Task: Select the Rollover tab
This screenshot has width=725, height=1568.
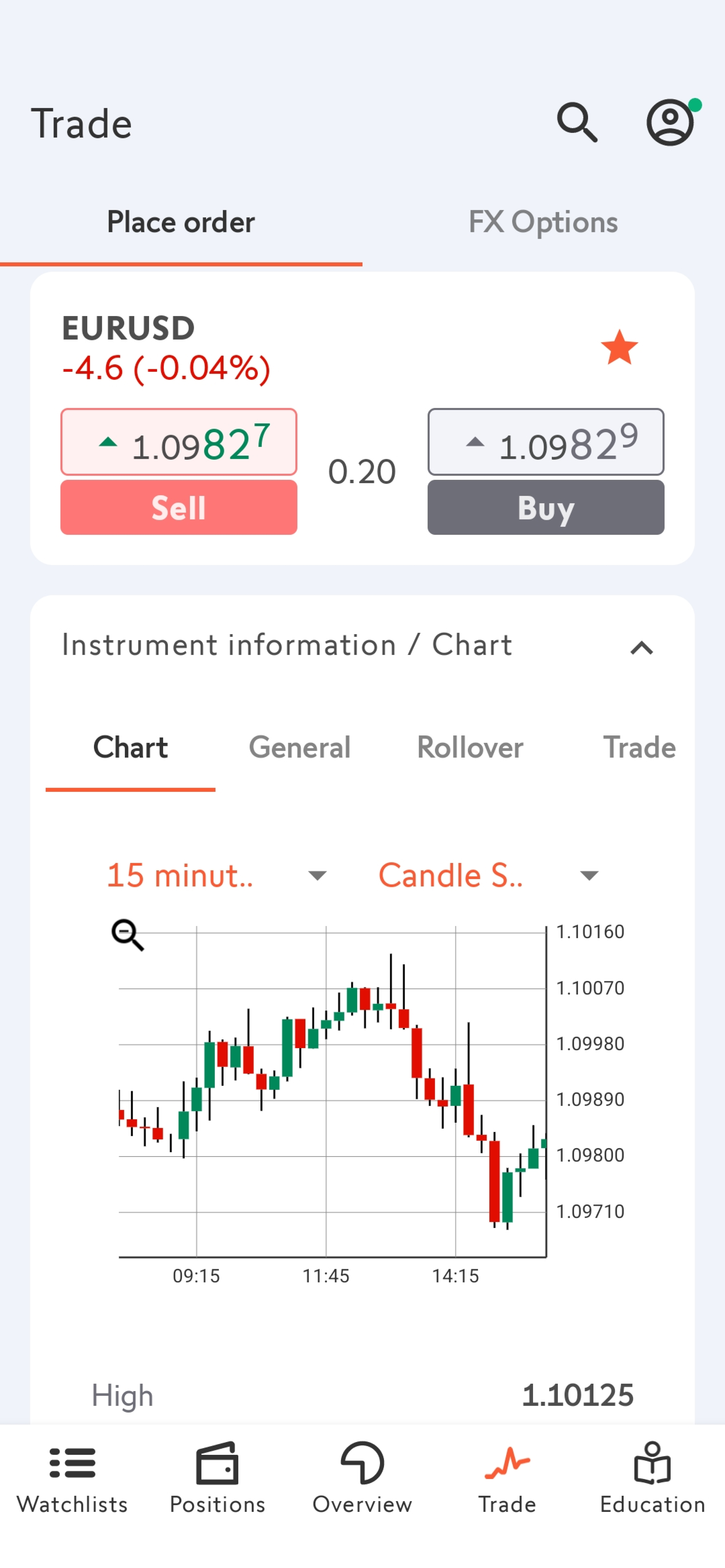Action: coord(471,748)
